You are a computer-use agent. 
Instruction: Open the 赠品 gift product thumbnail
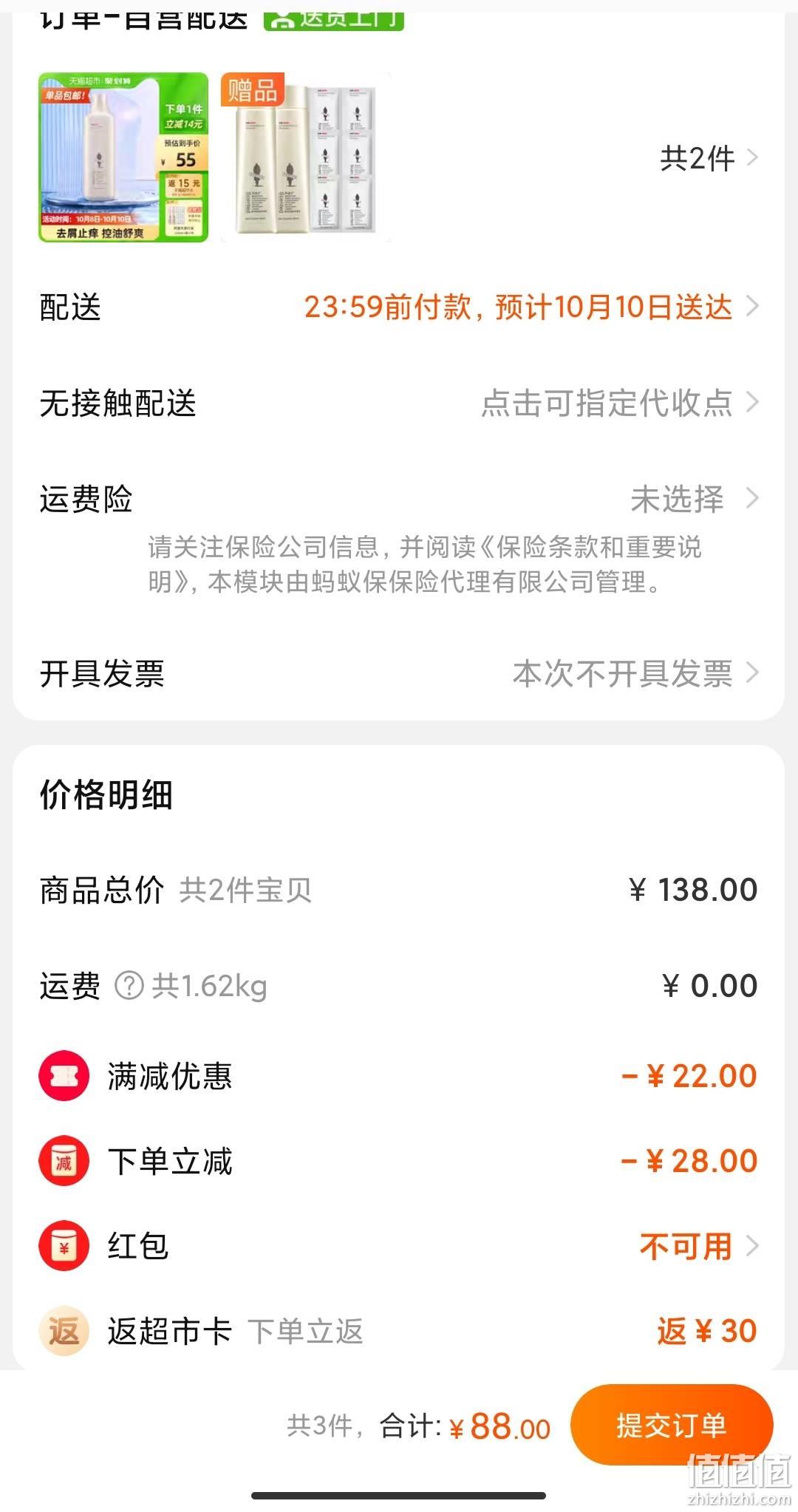click(305, 157)
